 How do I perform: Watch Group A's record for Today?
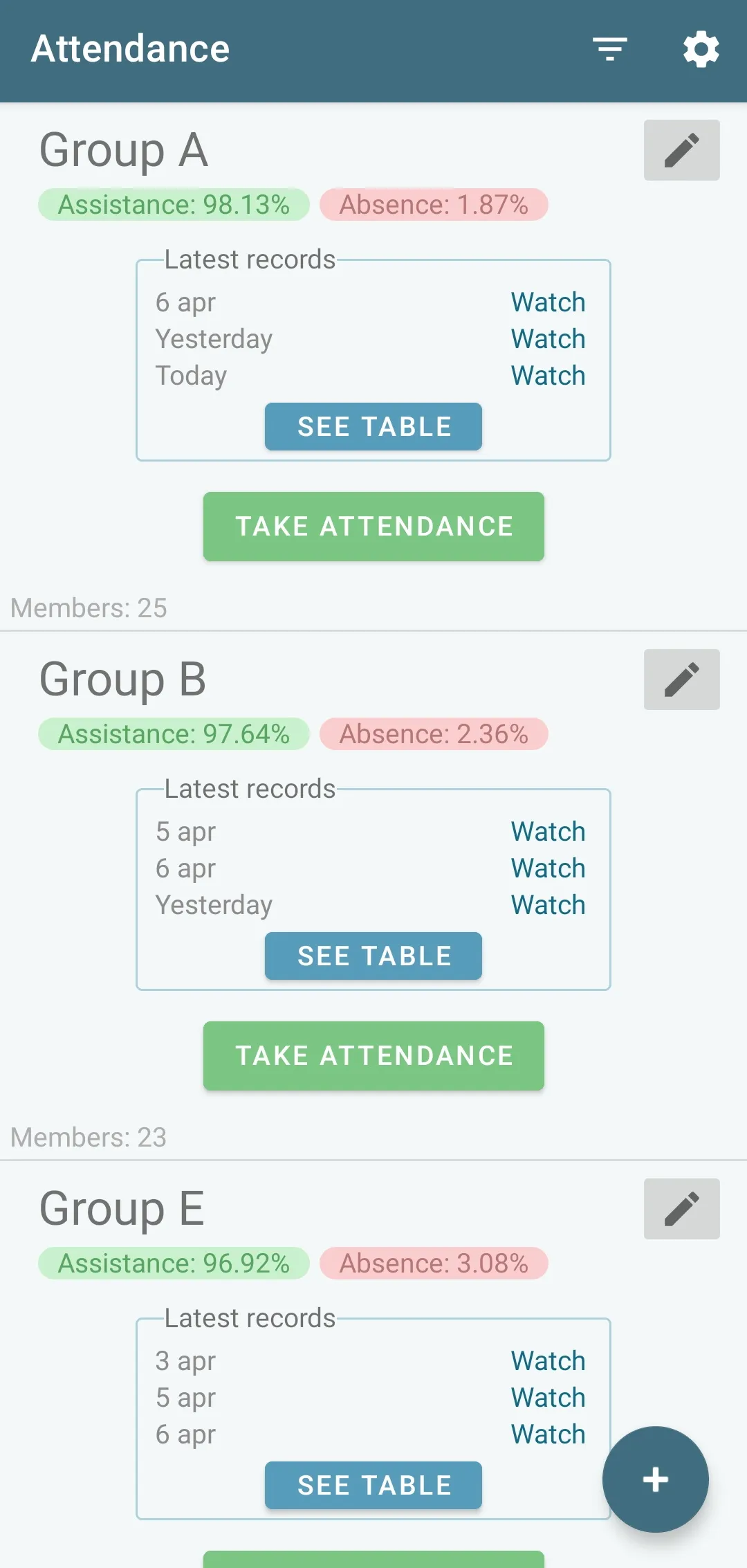pyautogui.click(x=548, y=376)
